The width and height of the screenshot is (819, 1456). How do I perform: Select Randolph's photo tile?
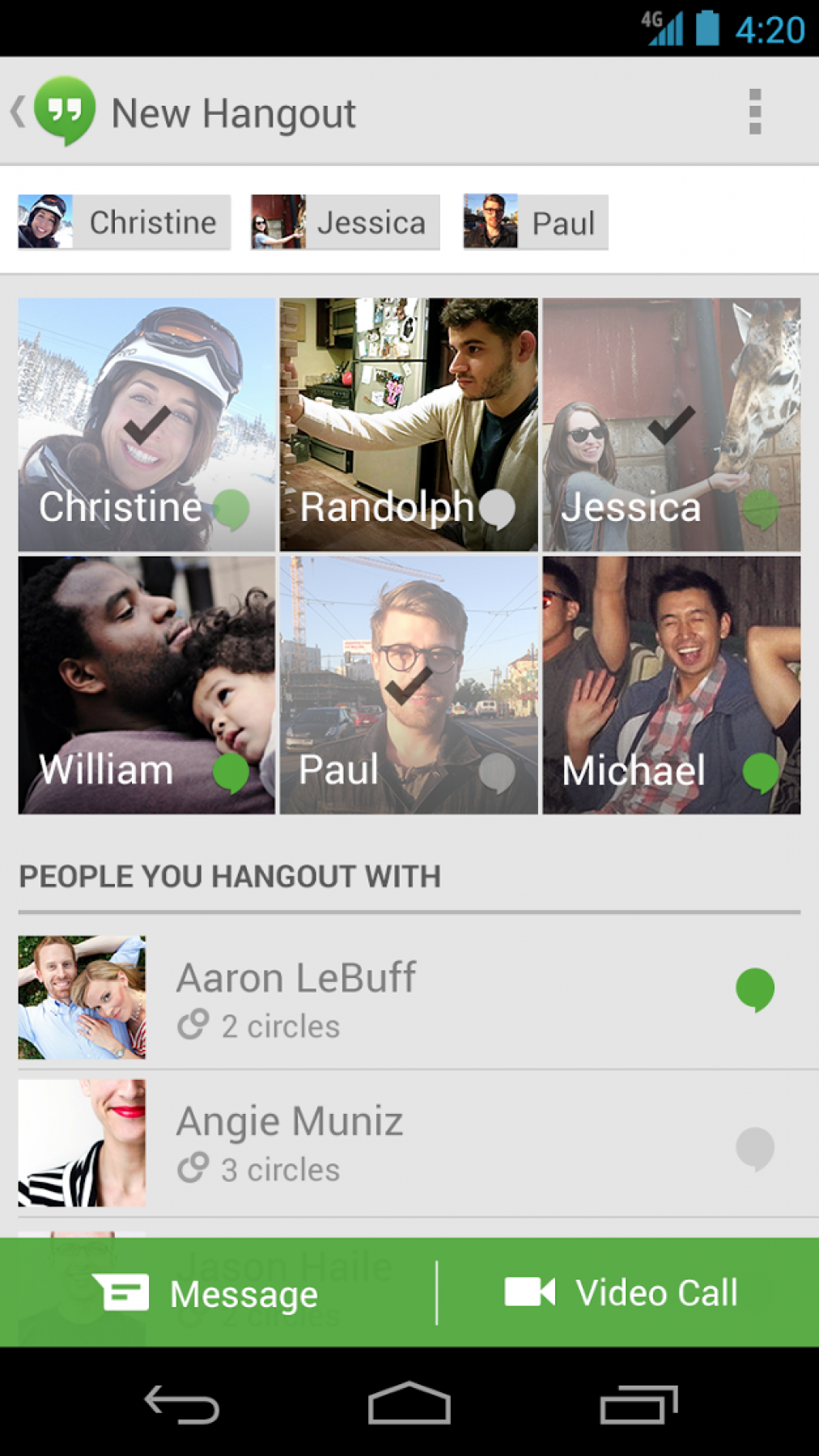click(409, 425)
